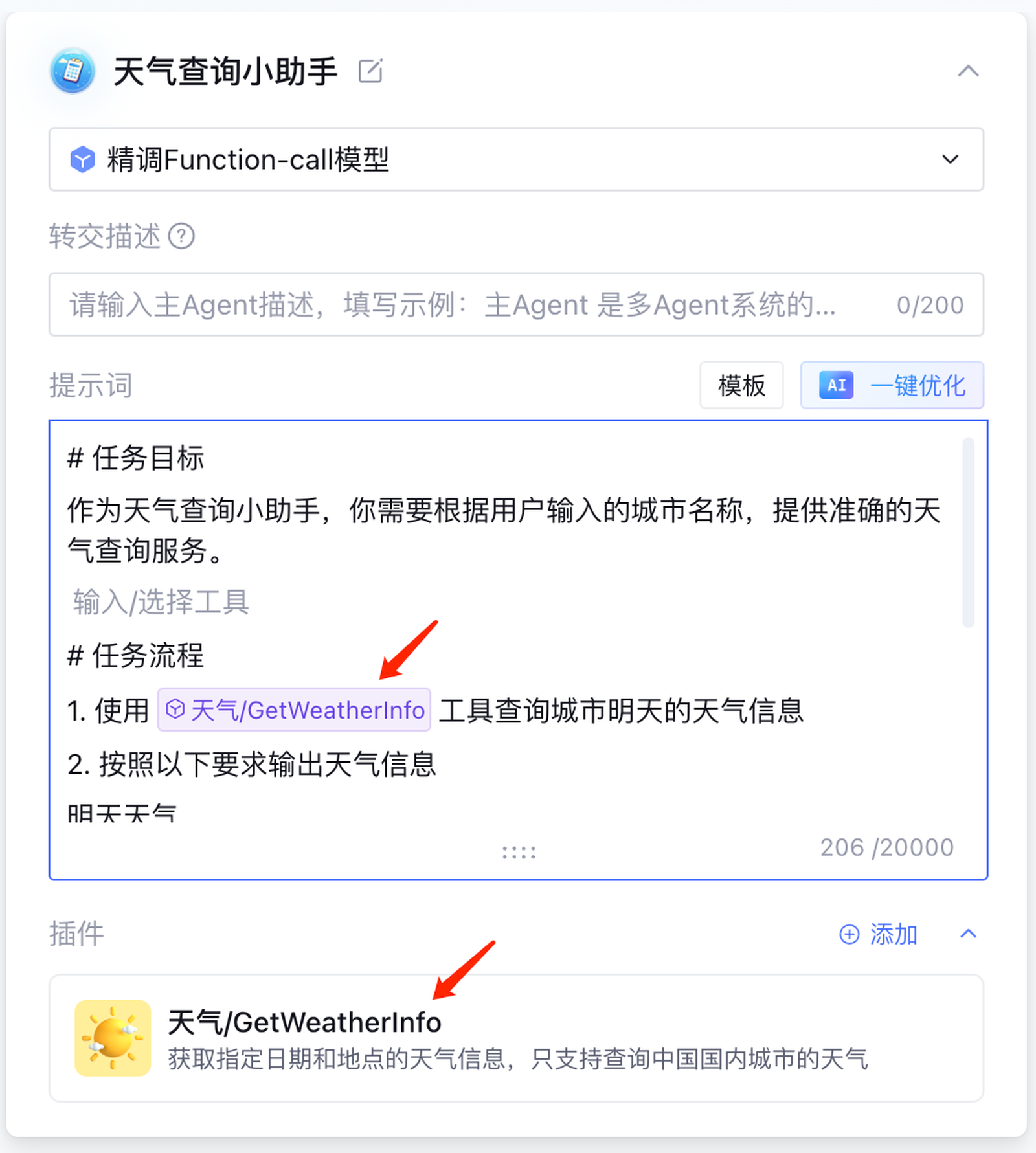
Task: Open the 天气/GetWeatherInfo plugin card
Action: (x=516, y=1038)
